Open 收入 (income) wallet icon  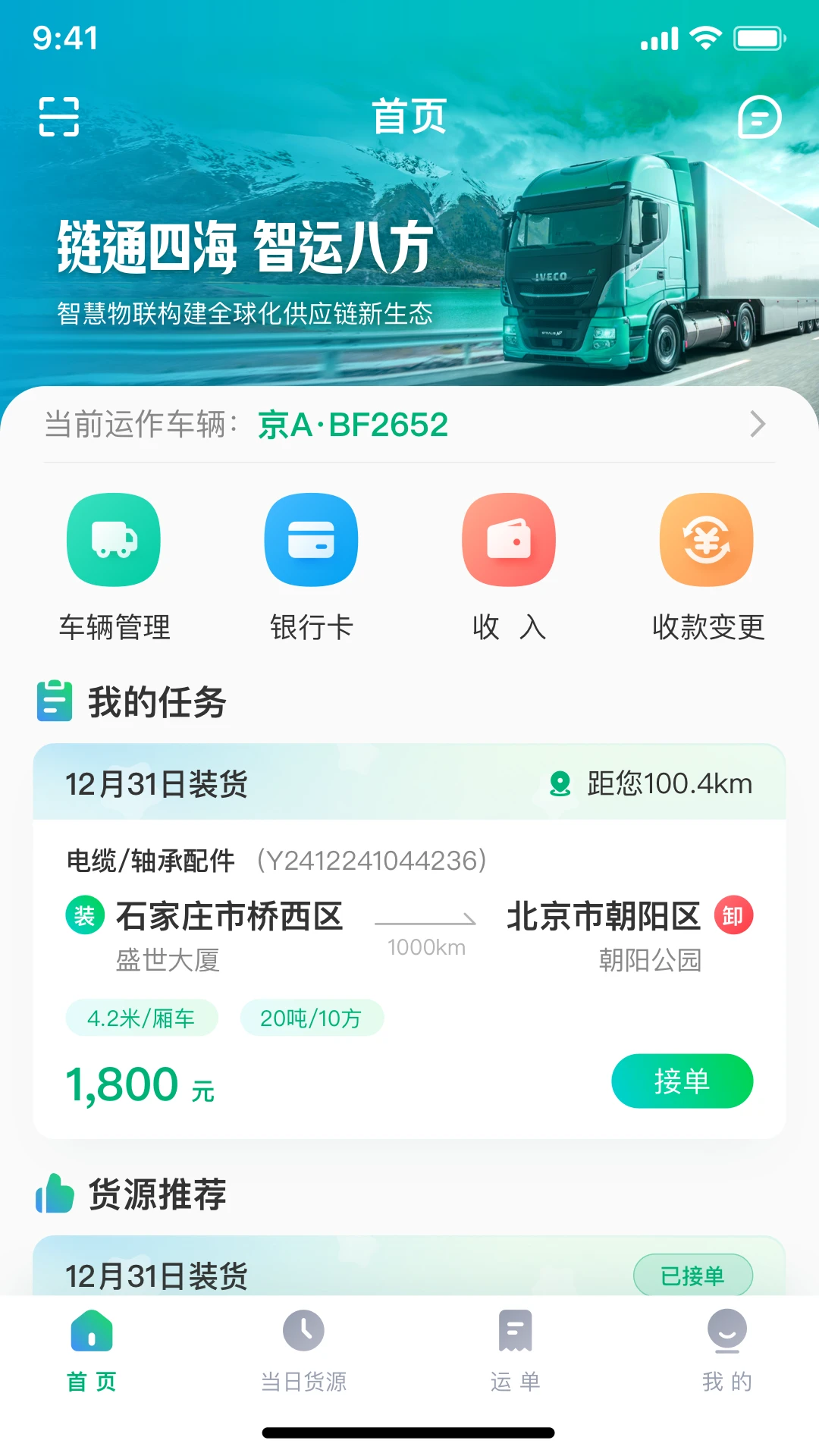tap(508, 541)
